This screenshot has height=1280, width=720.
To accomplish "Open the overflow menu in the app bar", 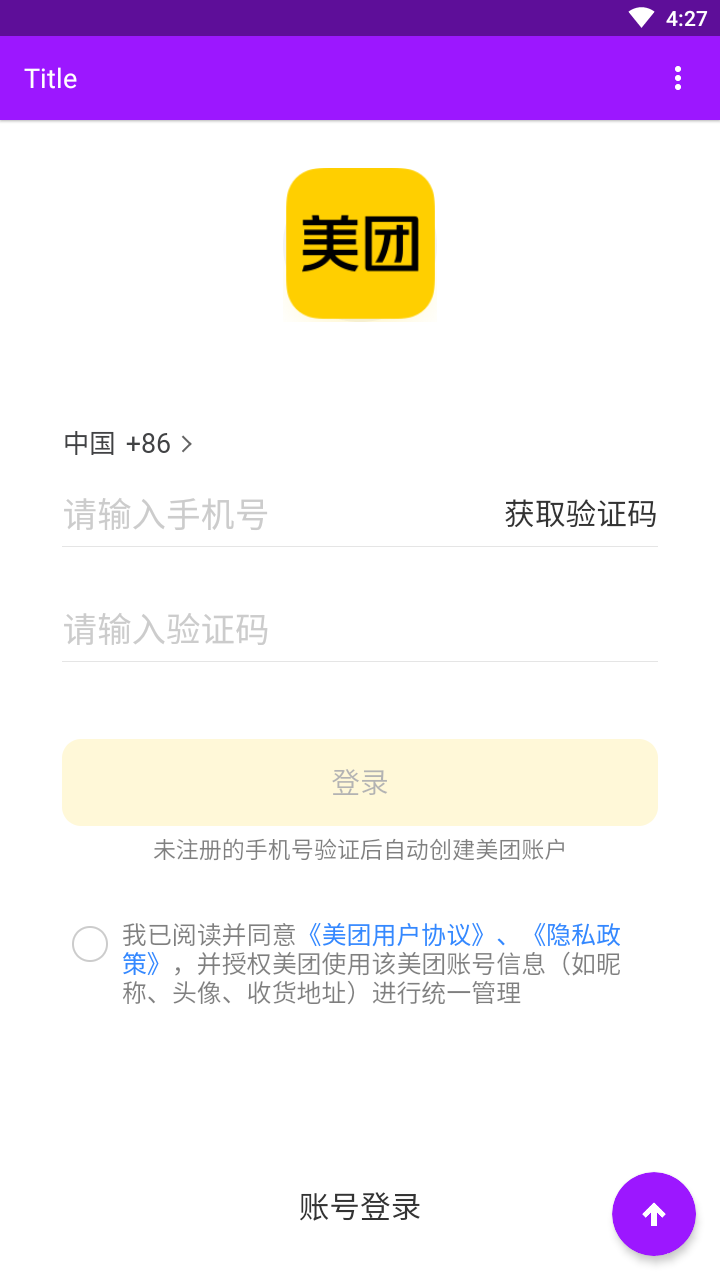I will 678,78.
